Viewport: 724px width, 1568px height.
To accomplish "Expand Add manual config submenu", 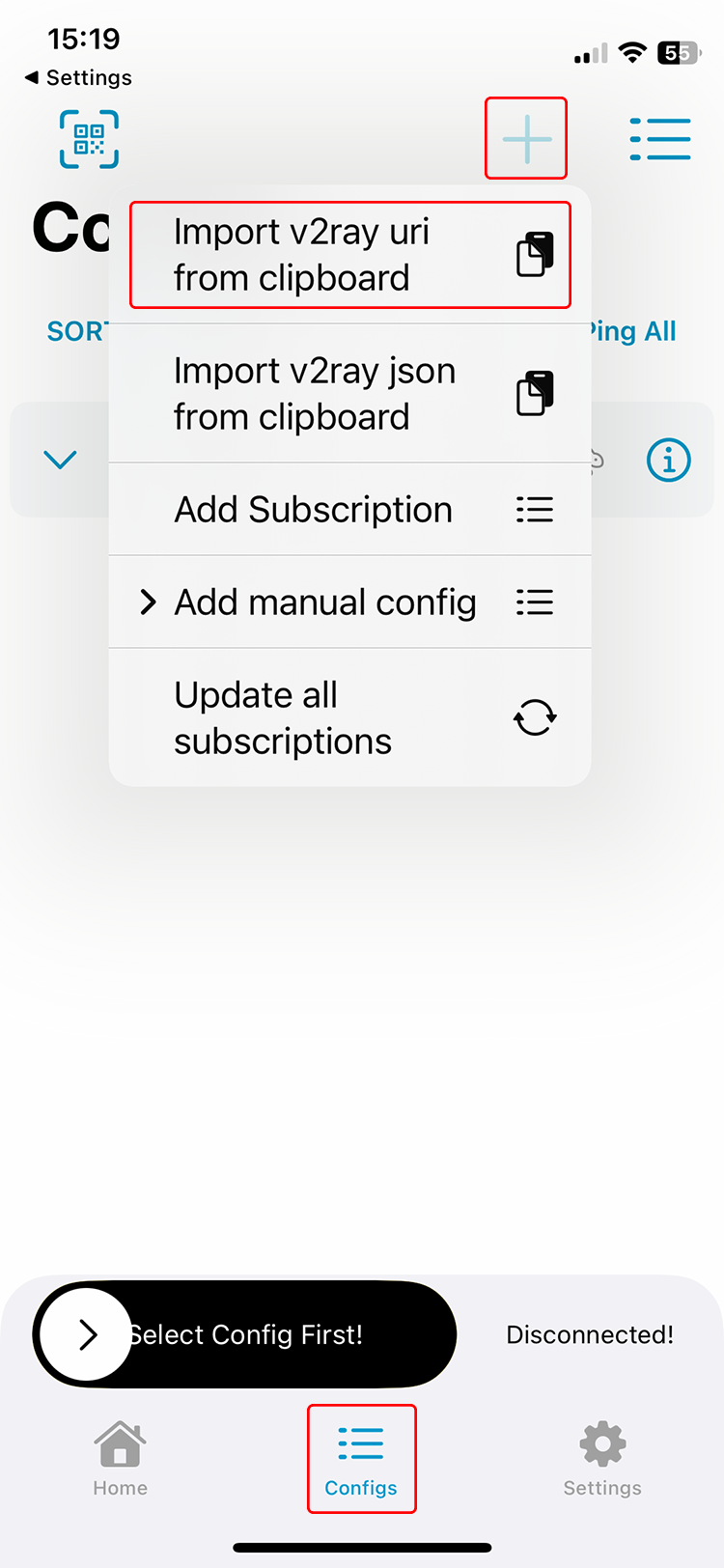I will coord(349,602).
